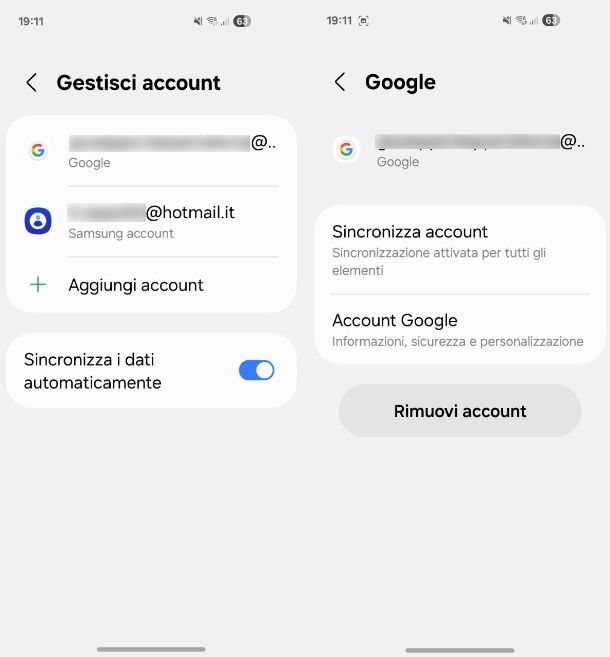This screenshot has height=657, width=610.
Task: Go back from the Google screen
Action: 340,83
